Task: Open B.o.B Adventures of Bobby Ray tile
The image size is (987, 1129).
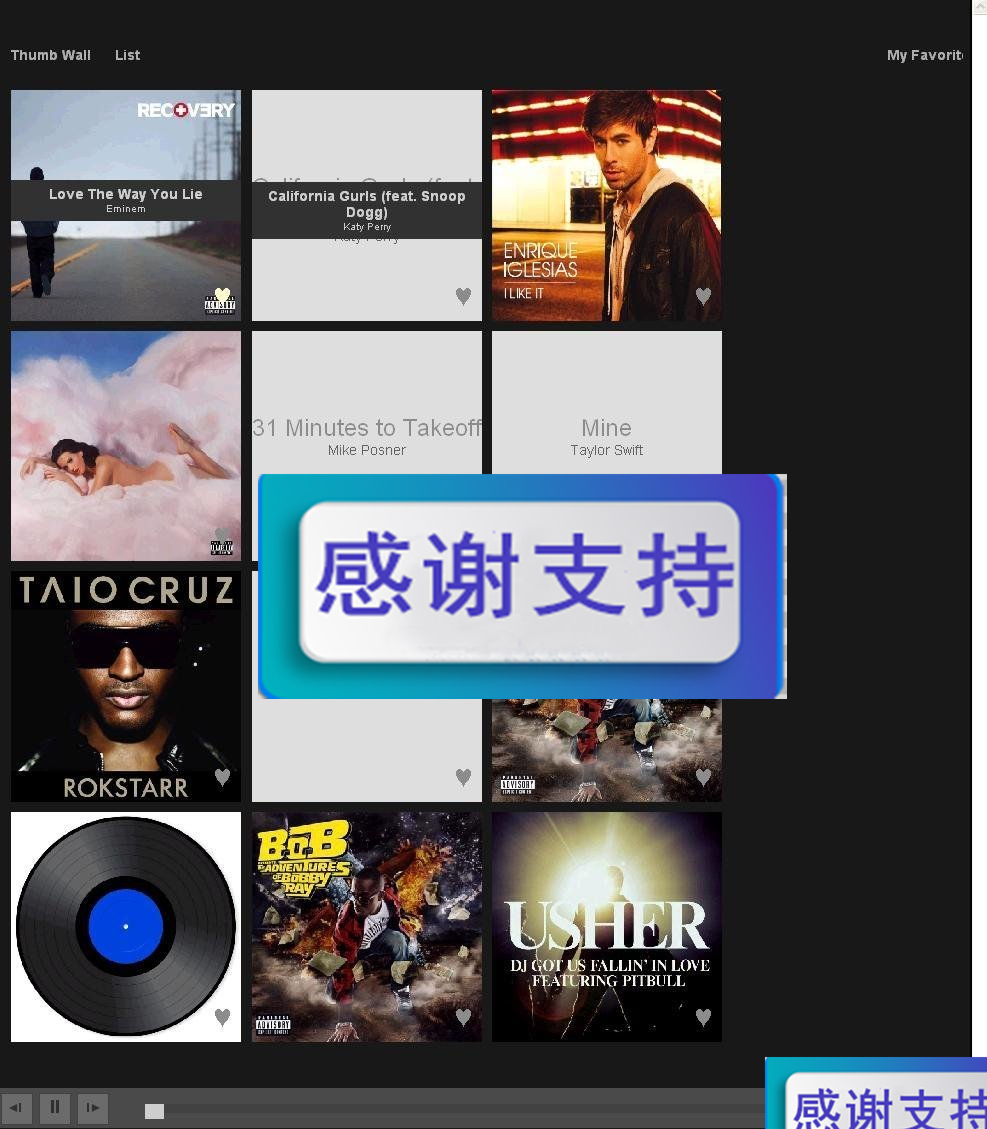Action: click(x=366, y=926)
